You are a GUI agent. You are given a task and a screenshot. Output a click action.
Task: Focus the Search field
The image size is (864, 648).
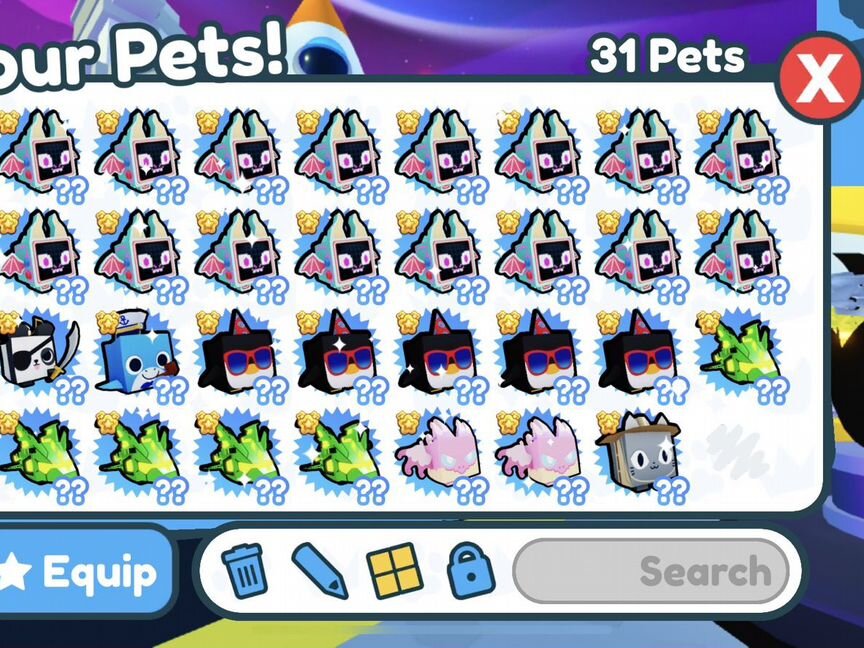click(x=650, y=572)
